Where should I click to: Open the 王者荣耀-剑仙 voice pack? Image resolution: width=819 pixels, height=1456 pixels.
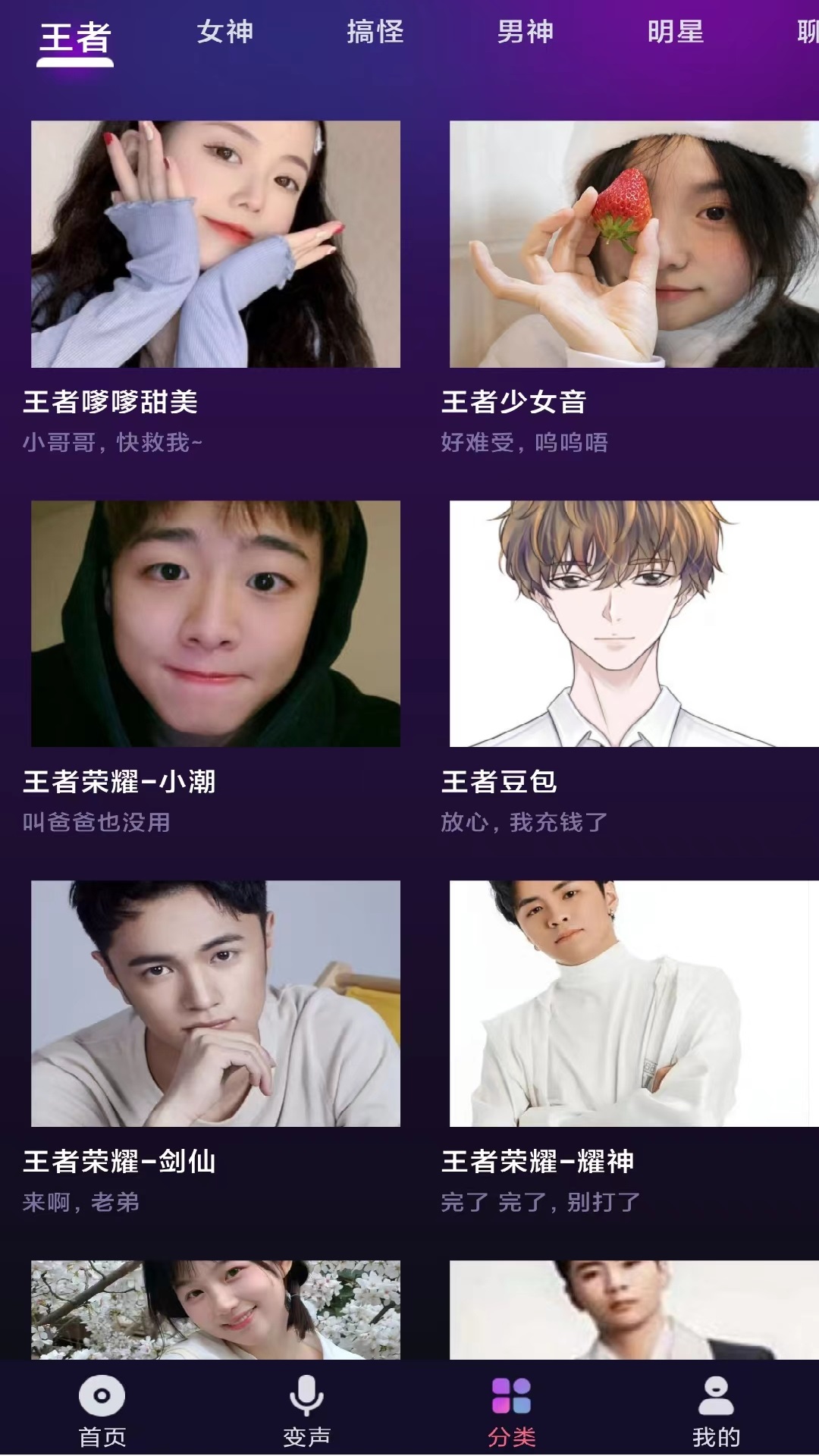coord(215,1003)
